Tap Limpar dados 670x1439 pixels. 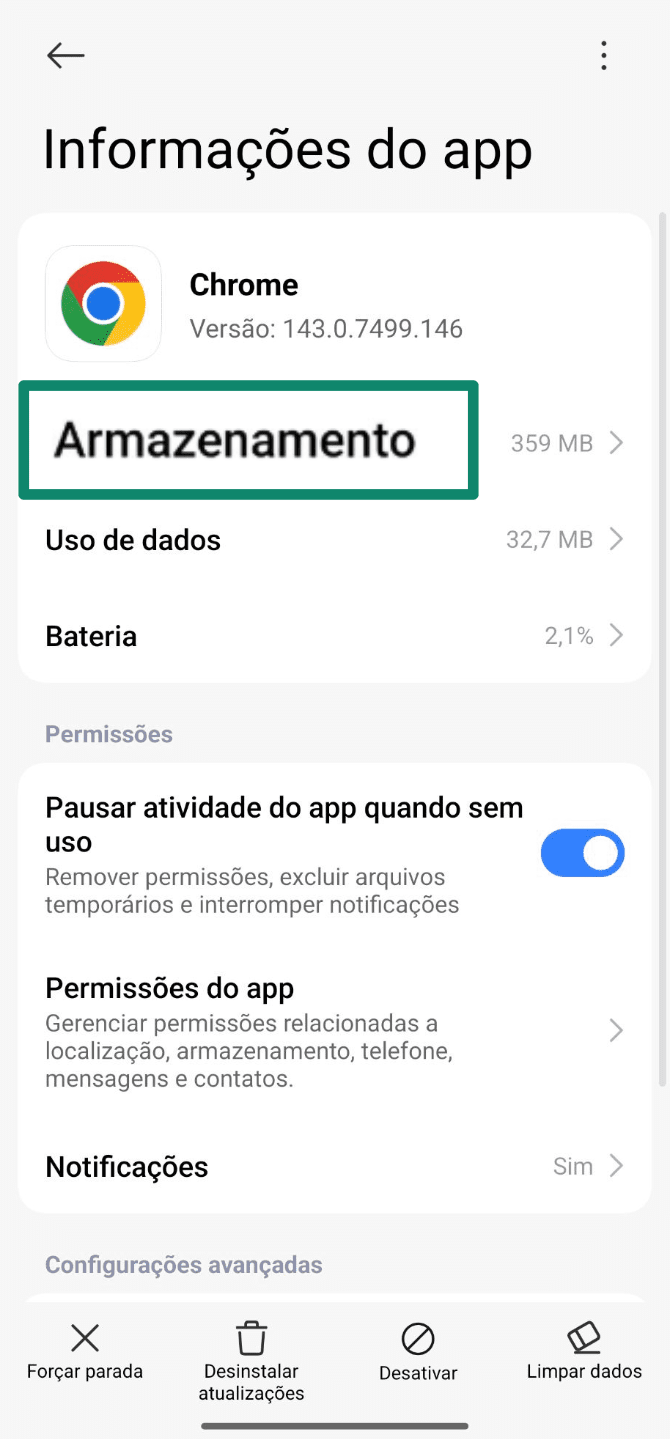coord(584,1351)
